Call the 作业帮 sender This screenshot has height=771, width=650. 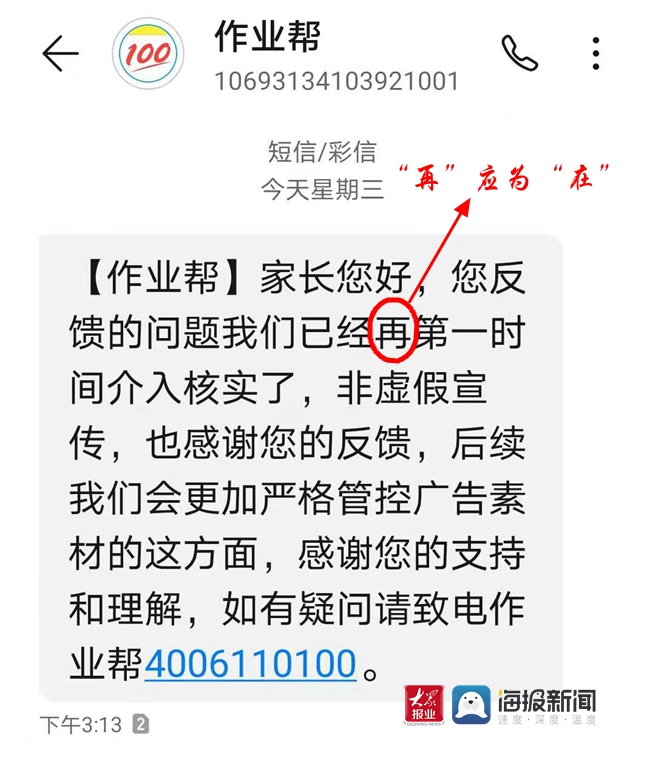519,53
